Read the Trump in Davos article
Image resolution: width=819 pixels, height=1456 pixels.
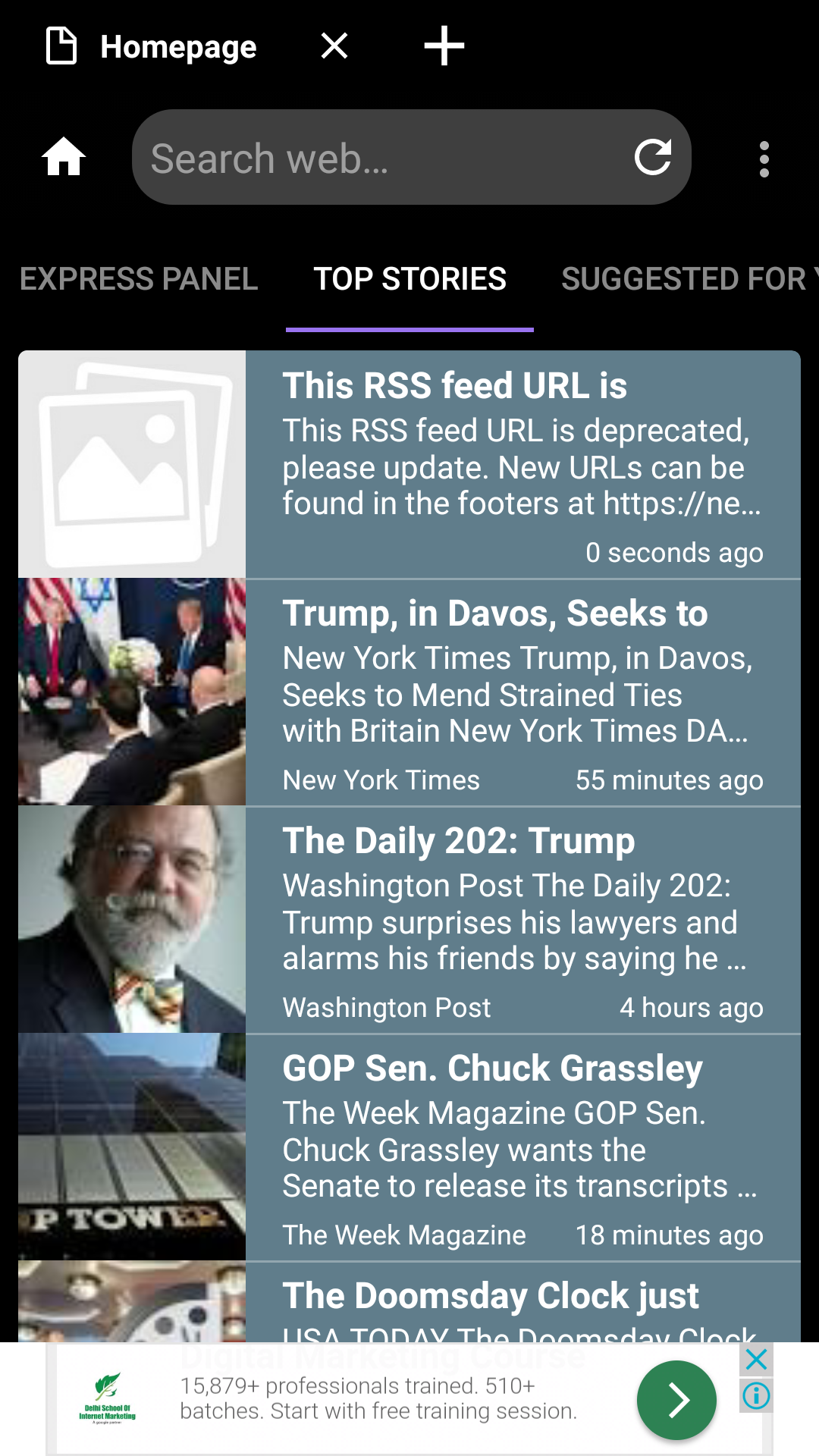(522, 692)
